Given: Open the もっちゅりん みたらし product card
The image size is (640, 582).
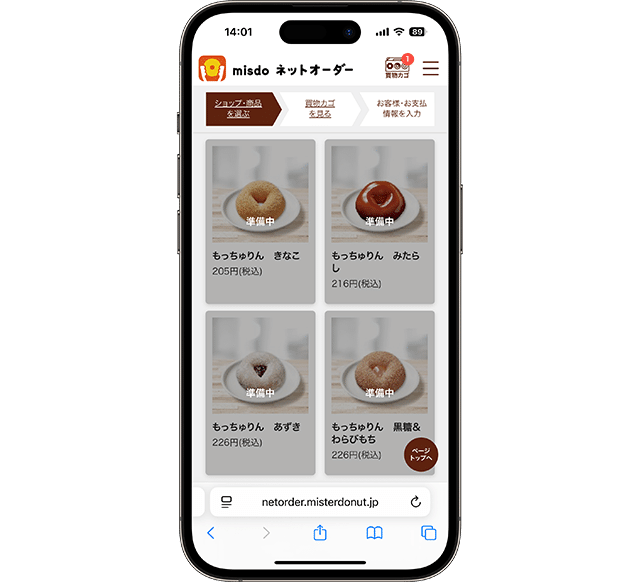Looking at the screenshot, I should [x=380, y=221].
